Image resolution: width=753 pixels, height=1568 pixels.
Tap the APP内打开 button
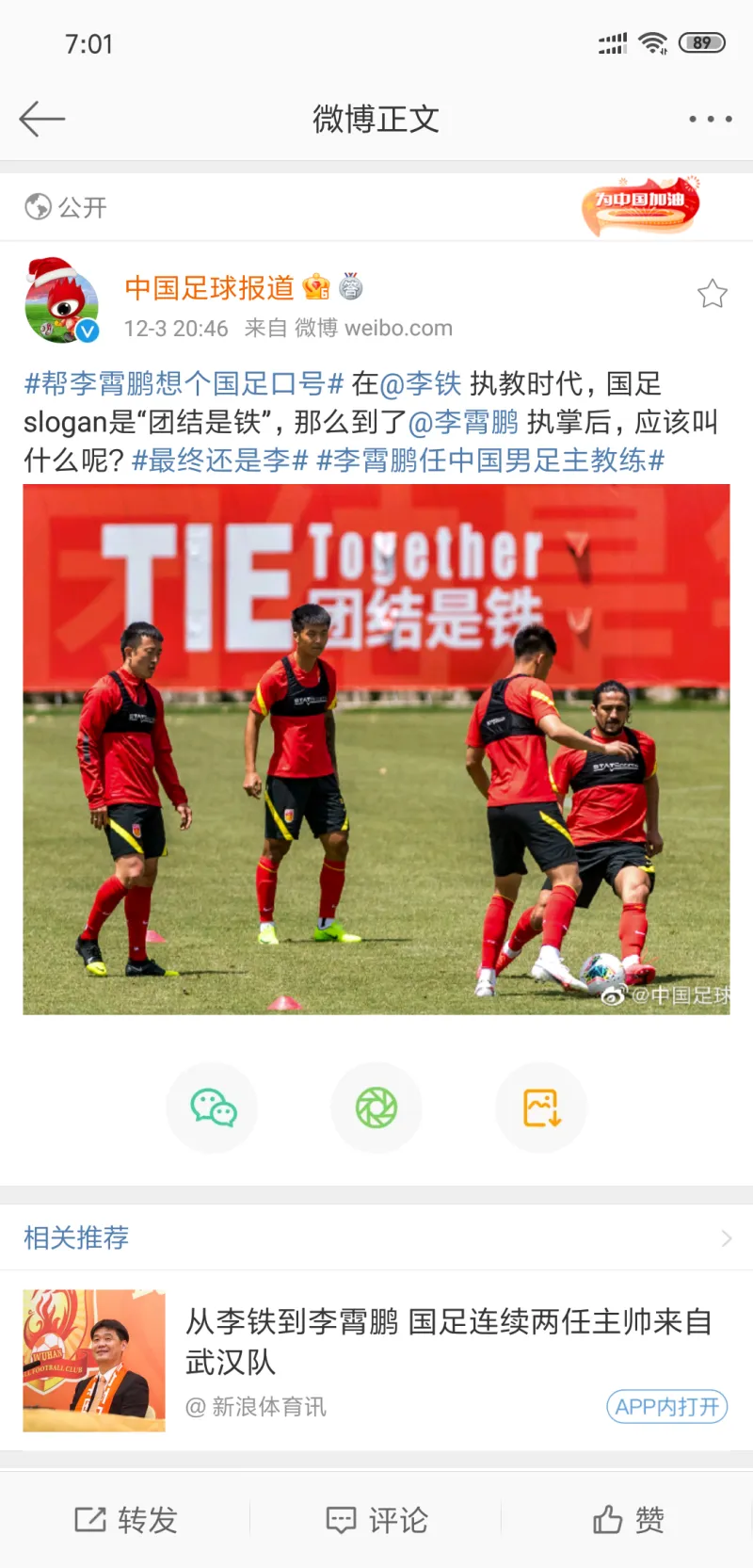point(666,1406)
